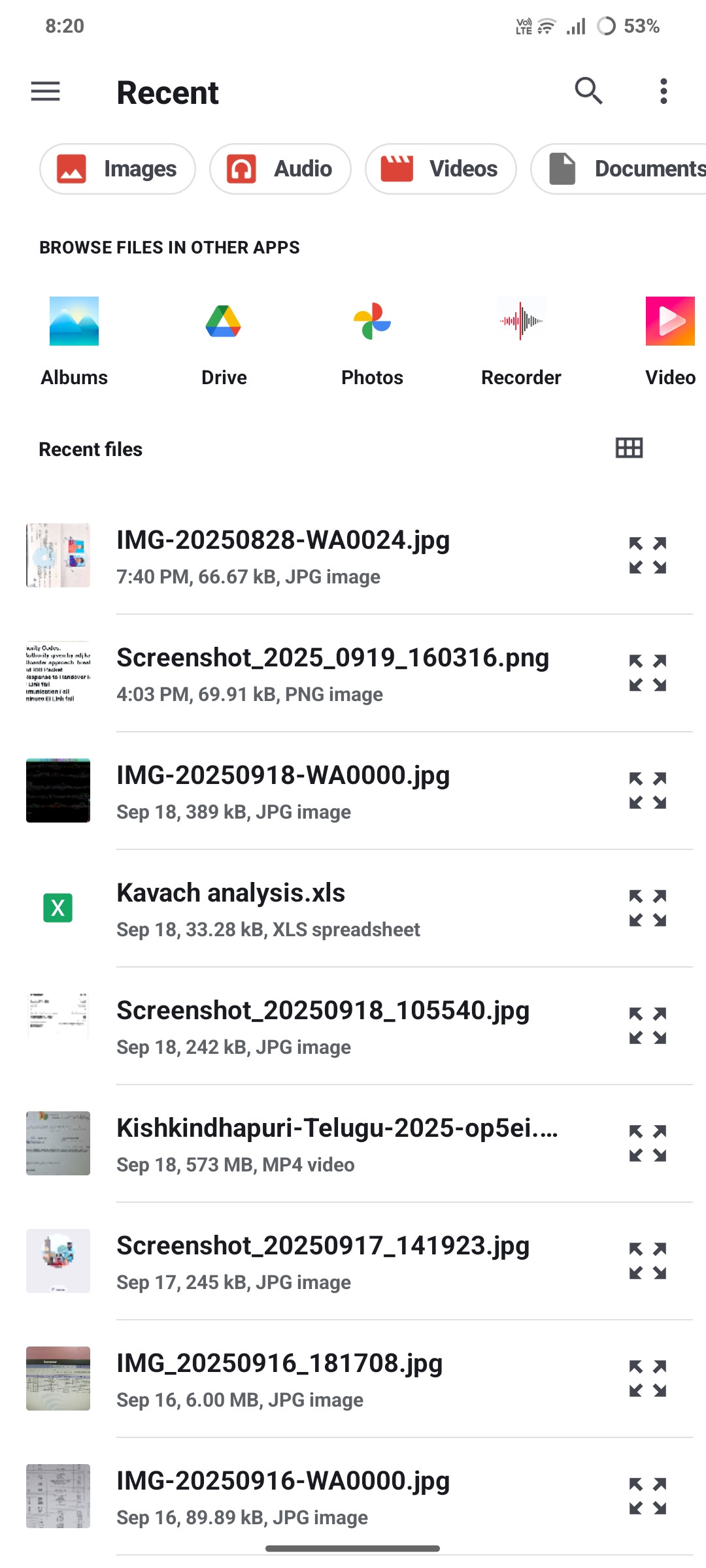
Task: Browse files in Albums app
Action: coord(74,340)
